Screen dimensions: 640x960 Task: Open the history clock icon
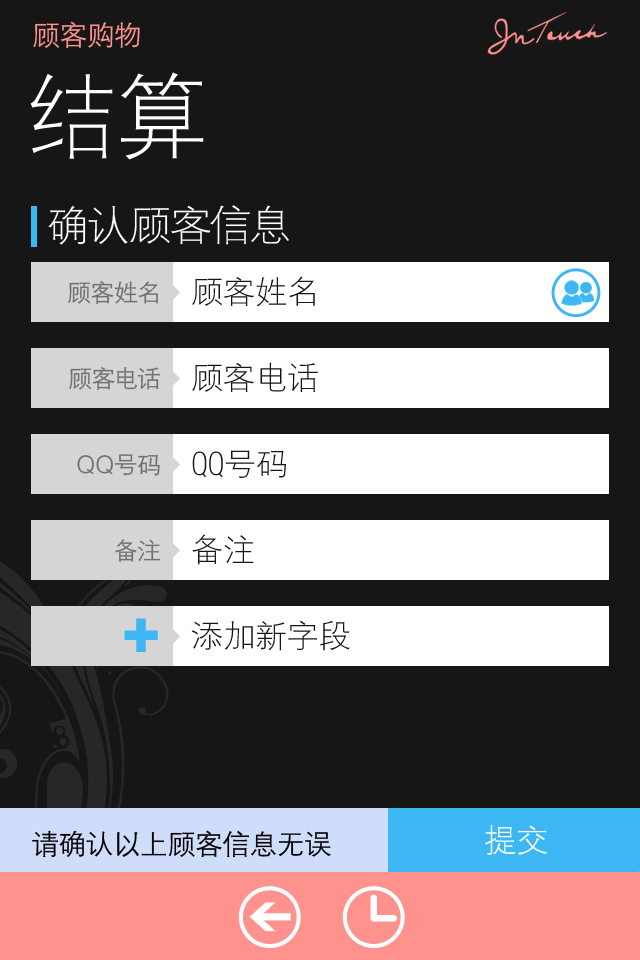373,916
